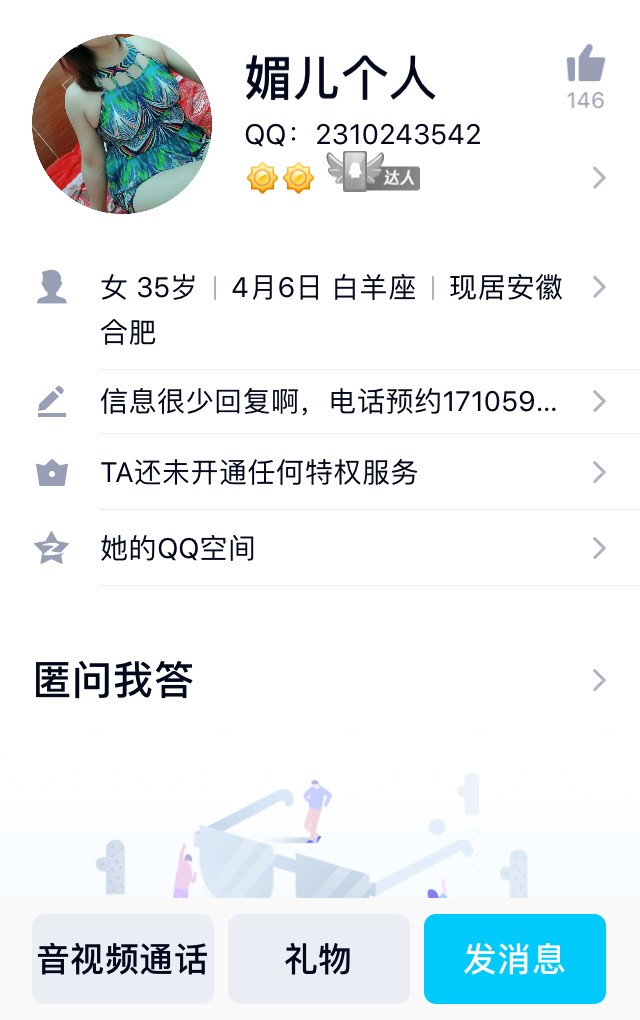View the full signature 信息很少回复啊

click(x=330, y=402)
